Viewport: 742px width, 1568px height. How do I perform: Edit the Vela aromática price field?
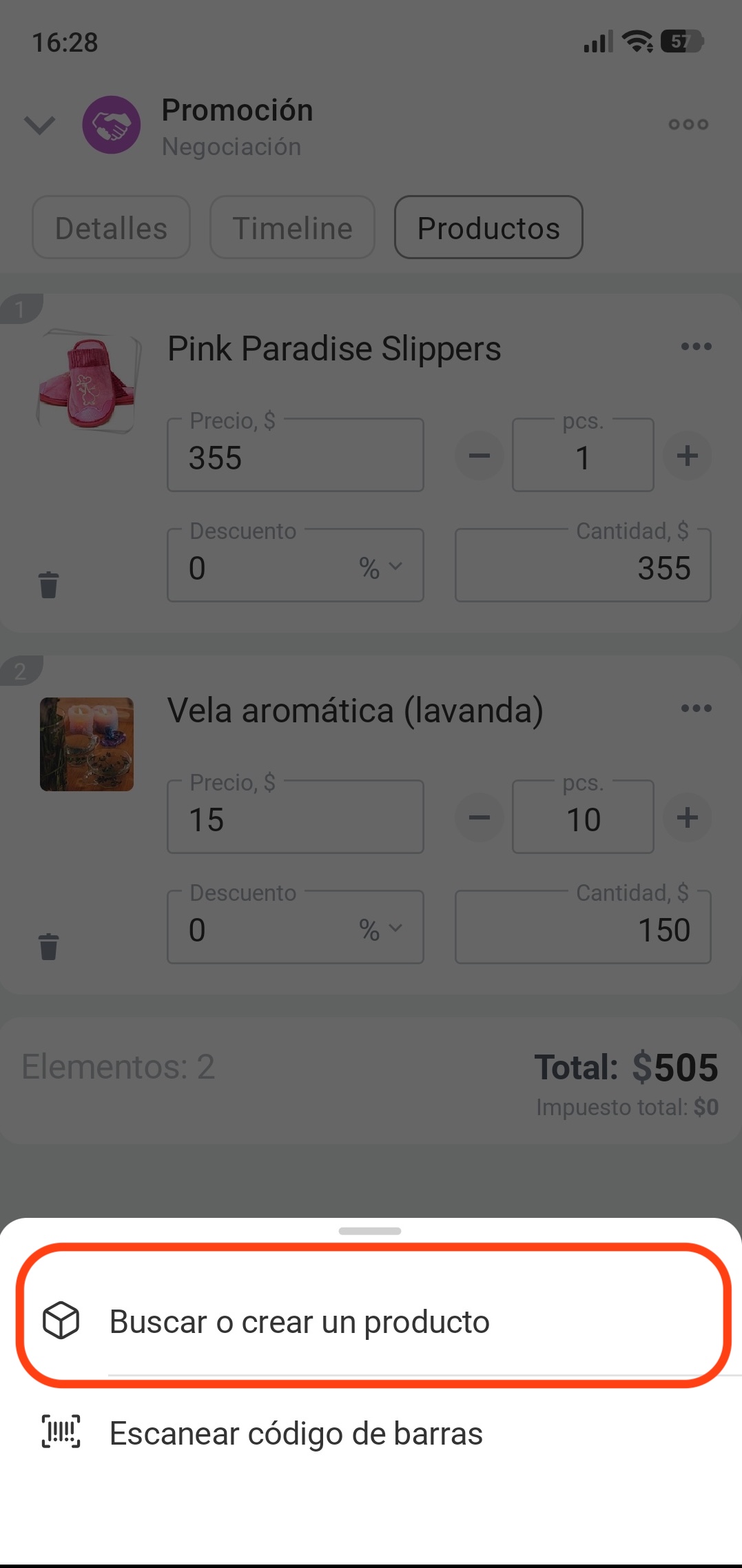tap(295, 819)
